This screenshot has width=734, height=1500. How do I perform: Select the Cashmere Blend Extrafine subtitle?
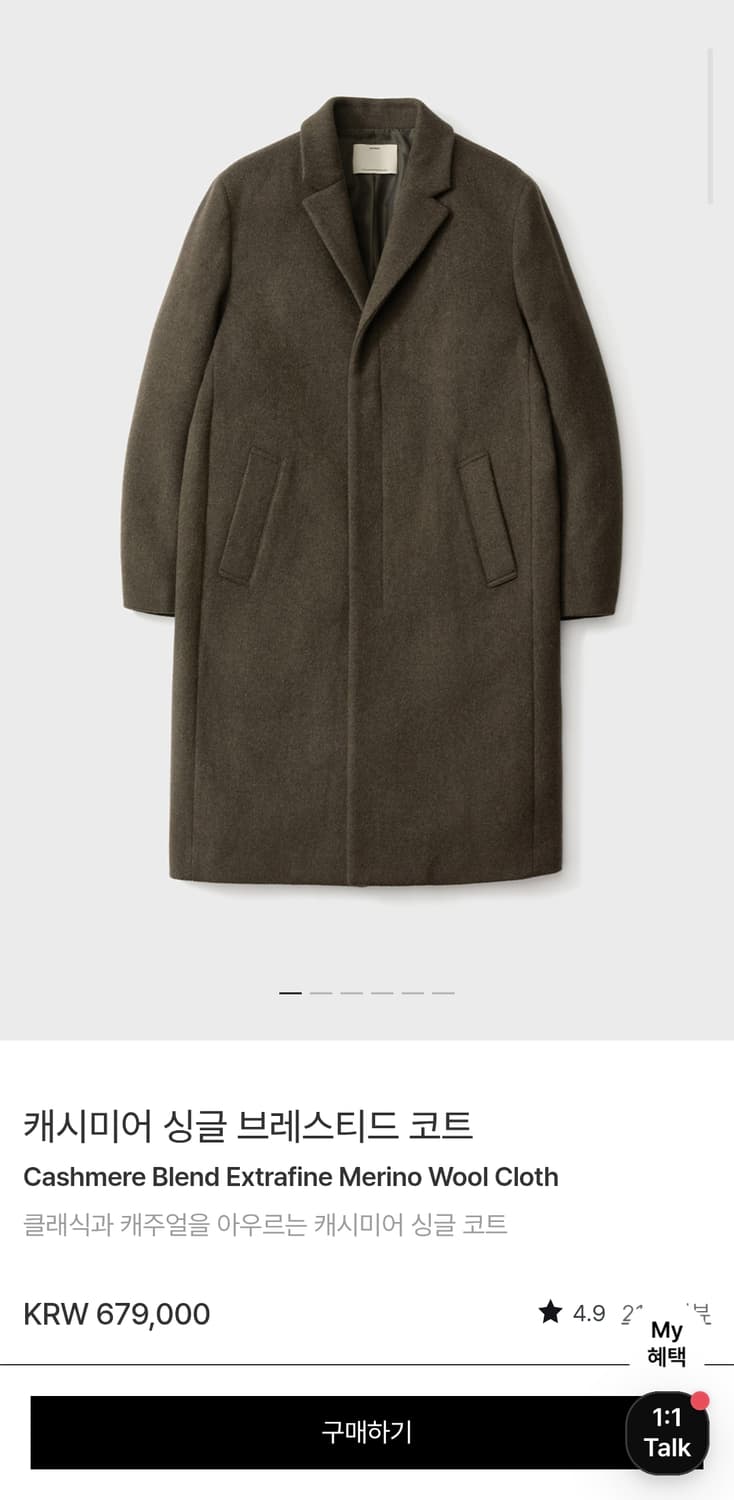click(x=291, y=1178)
